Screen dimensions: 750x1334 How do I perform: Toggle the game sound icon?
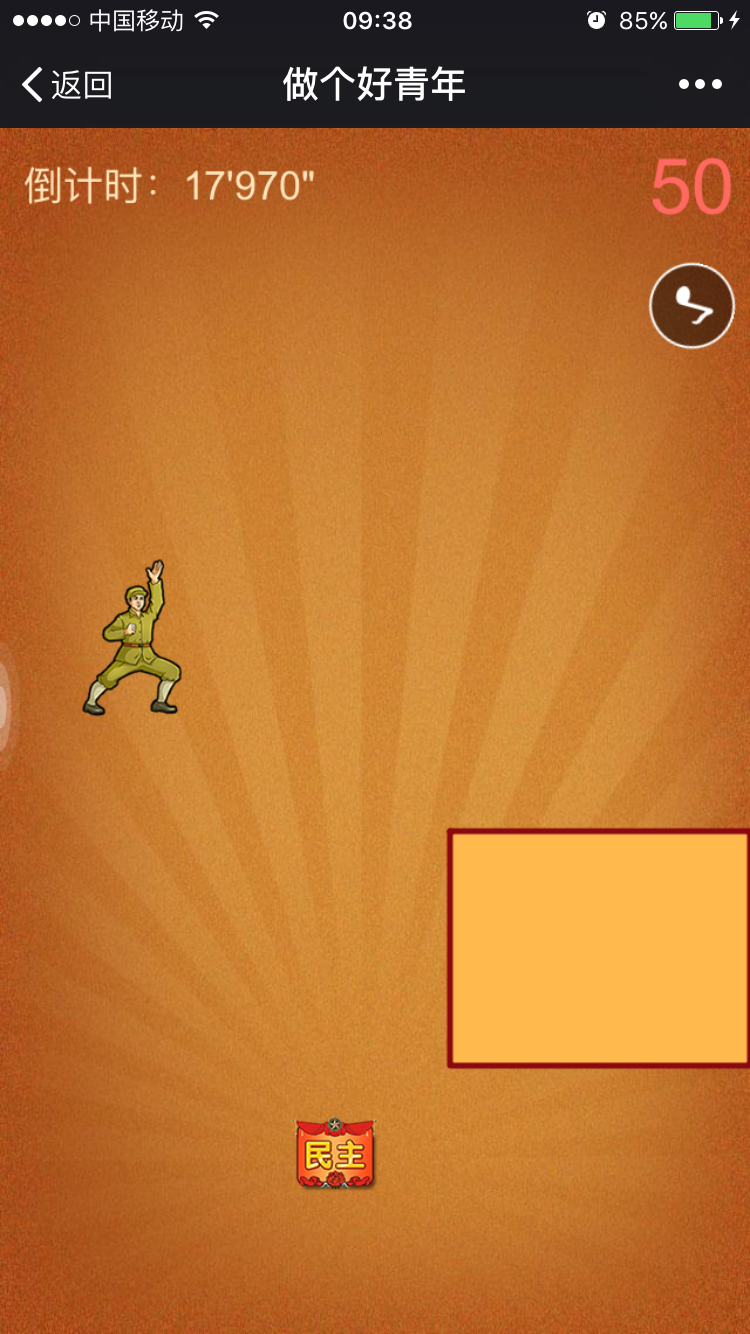692,306
